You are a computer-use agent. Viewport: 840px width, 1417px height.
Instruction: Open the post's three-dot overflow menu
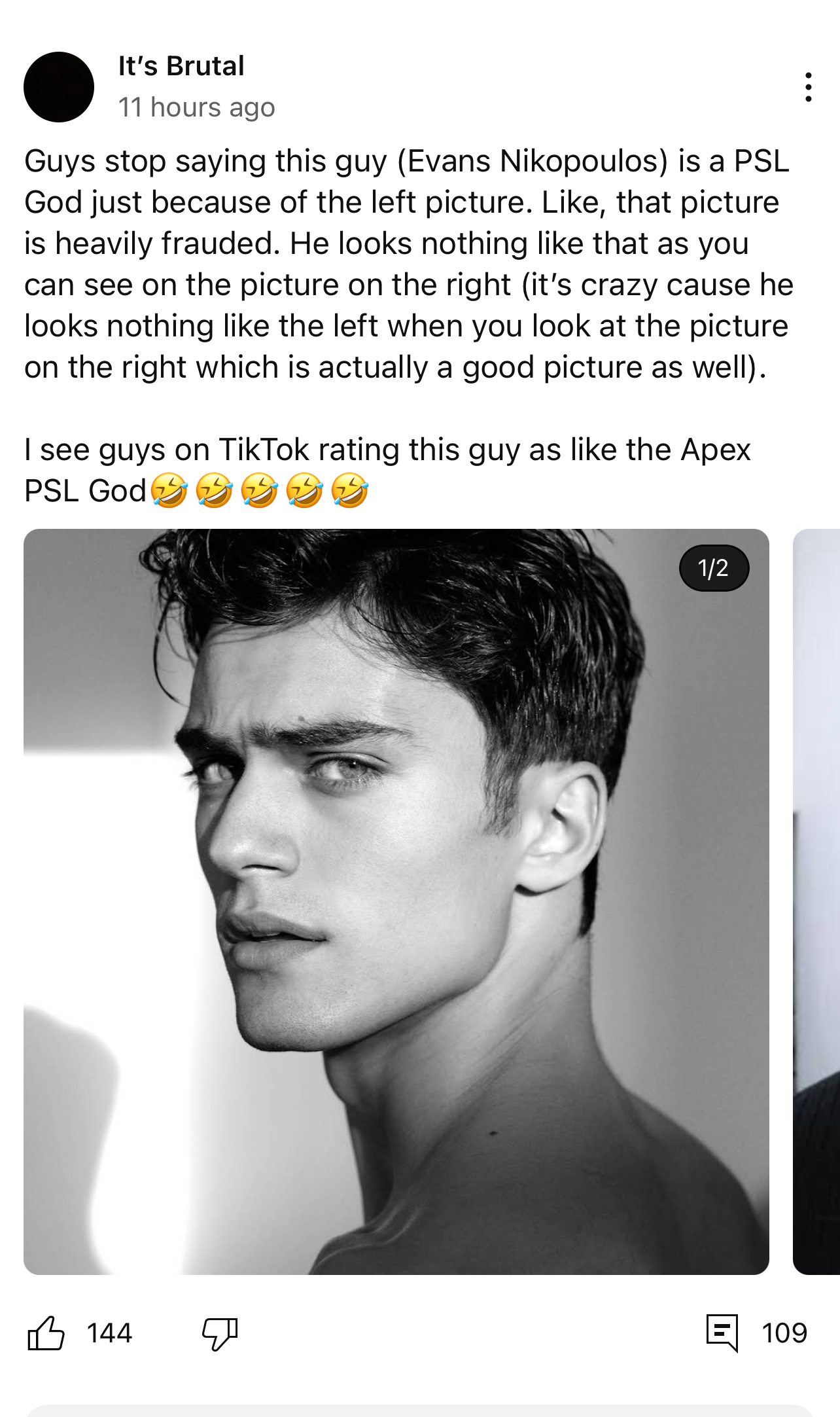coord(809,87)
